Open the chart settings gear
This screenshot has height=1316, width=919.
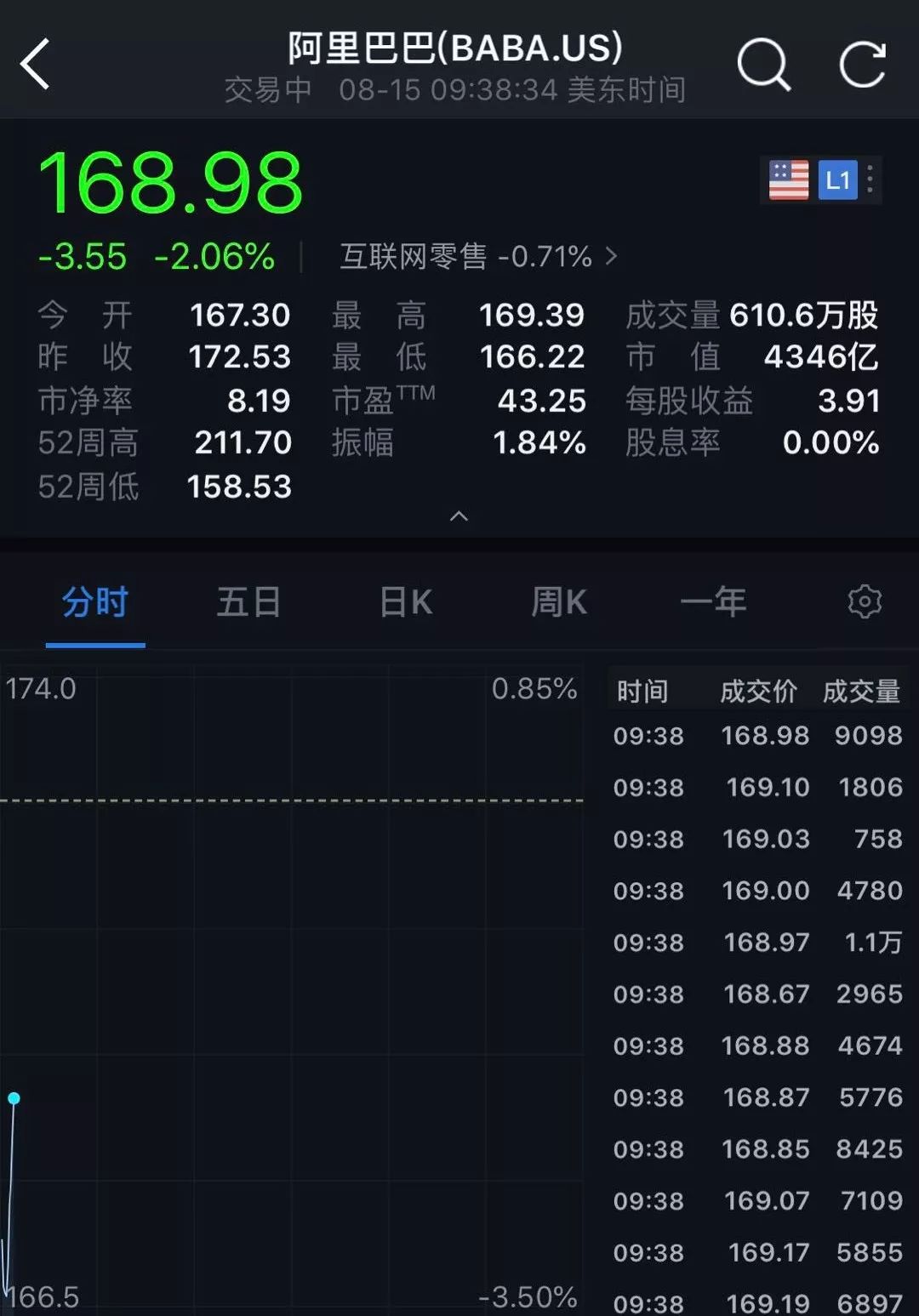coord(865,602)
